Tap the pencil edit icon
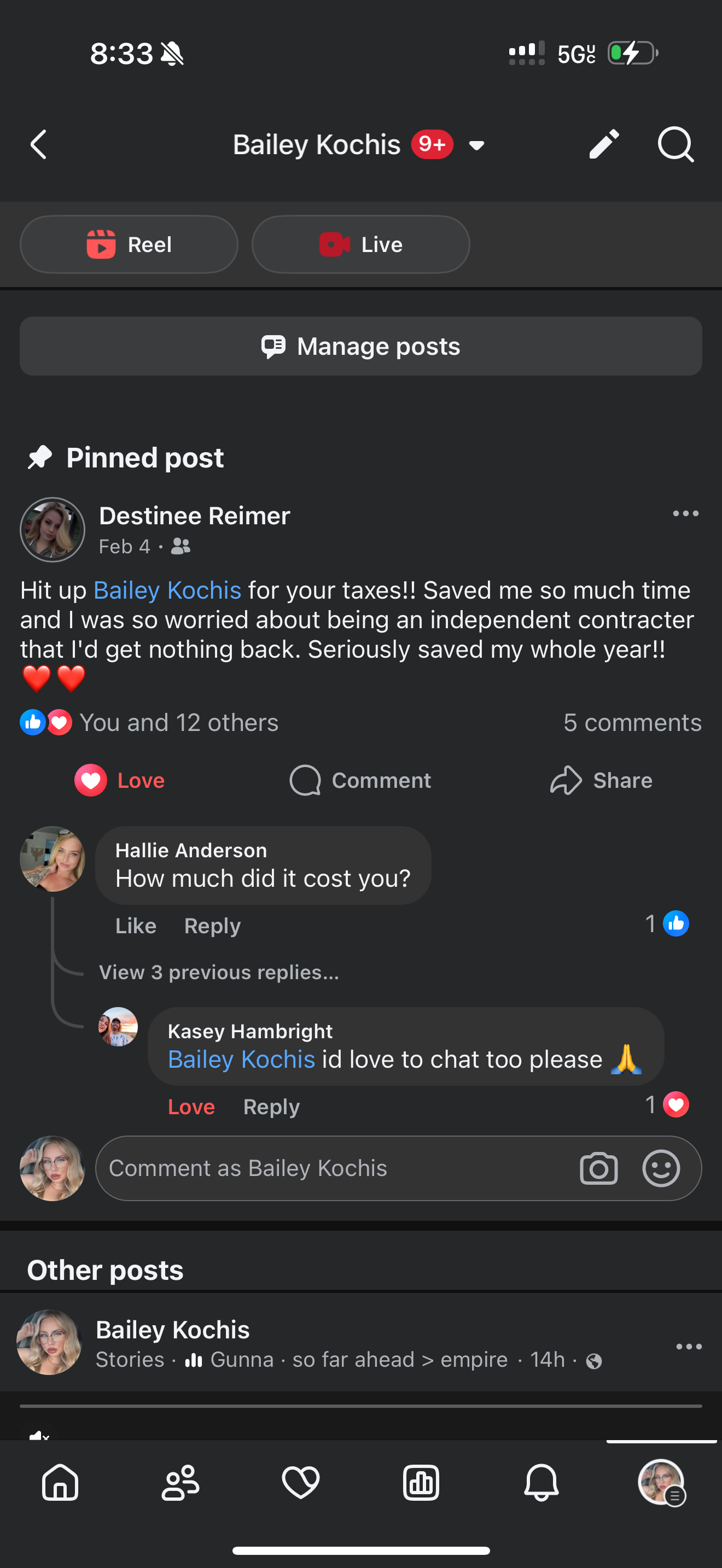The image size is (722, 1568). tap(603, 145)
